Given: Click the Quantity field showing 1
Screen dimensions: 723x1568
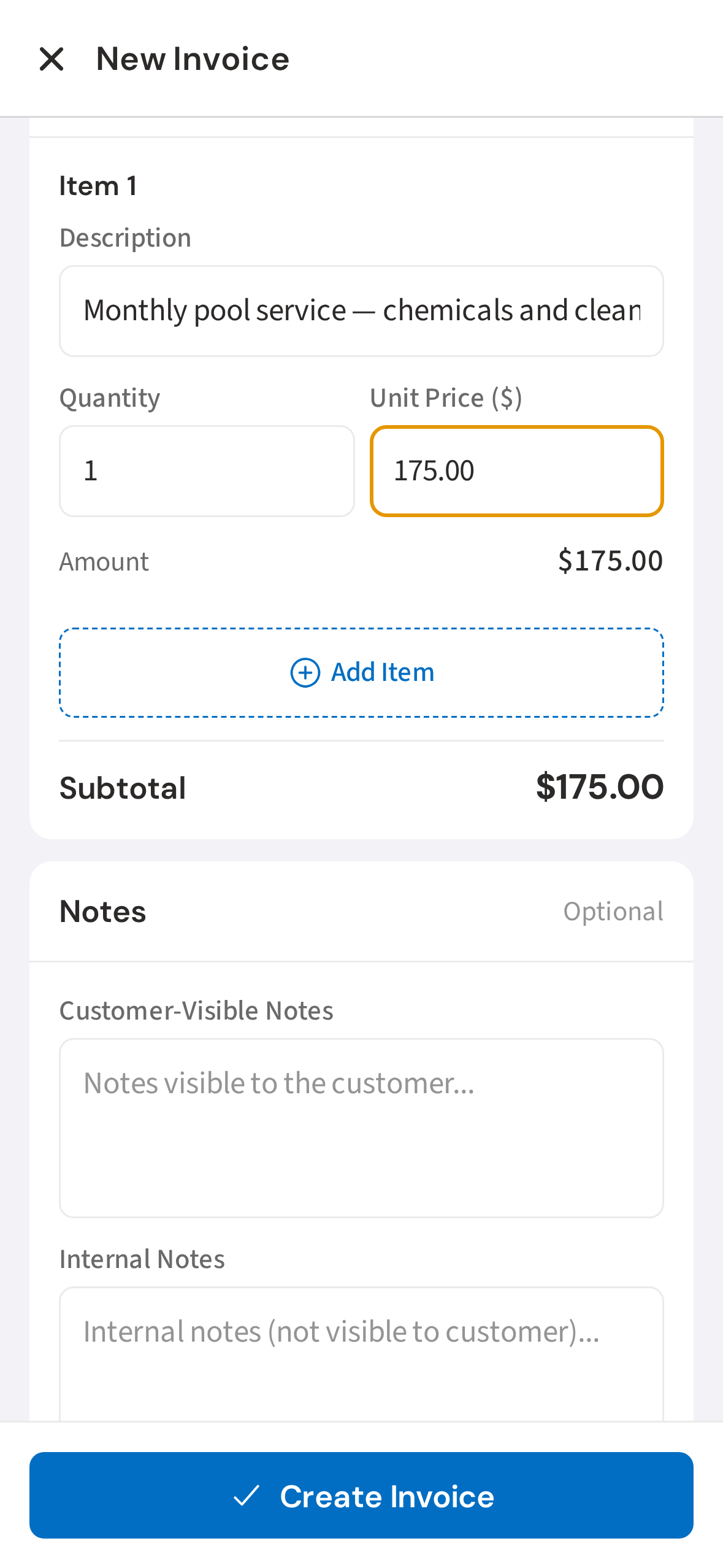Looking at the screenshot, I should [x=207, y=470].
